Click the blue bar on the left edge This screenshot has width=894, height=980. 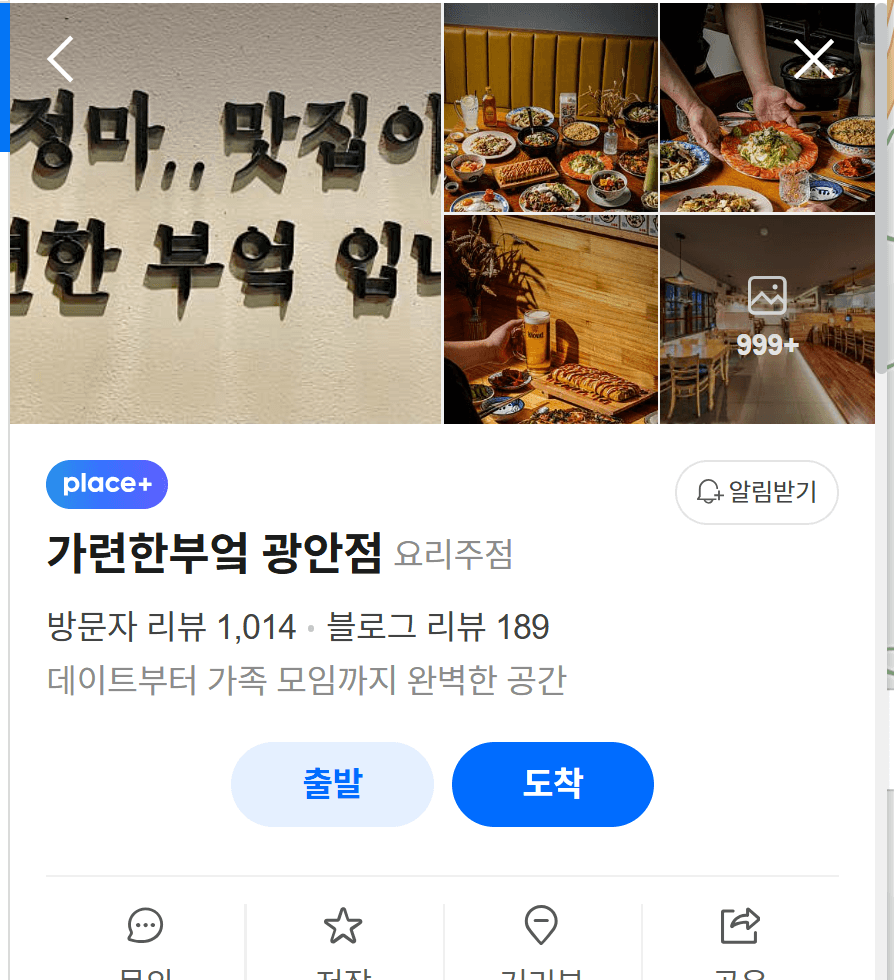(4, 75)
